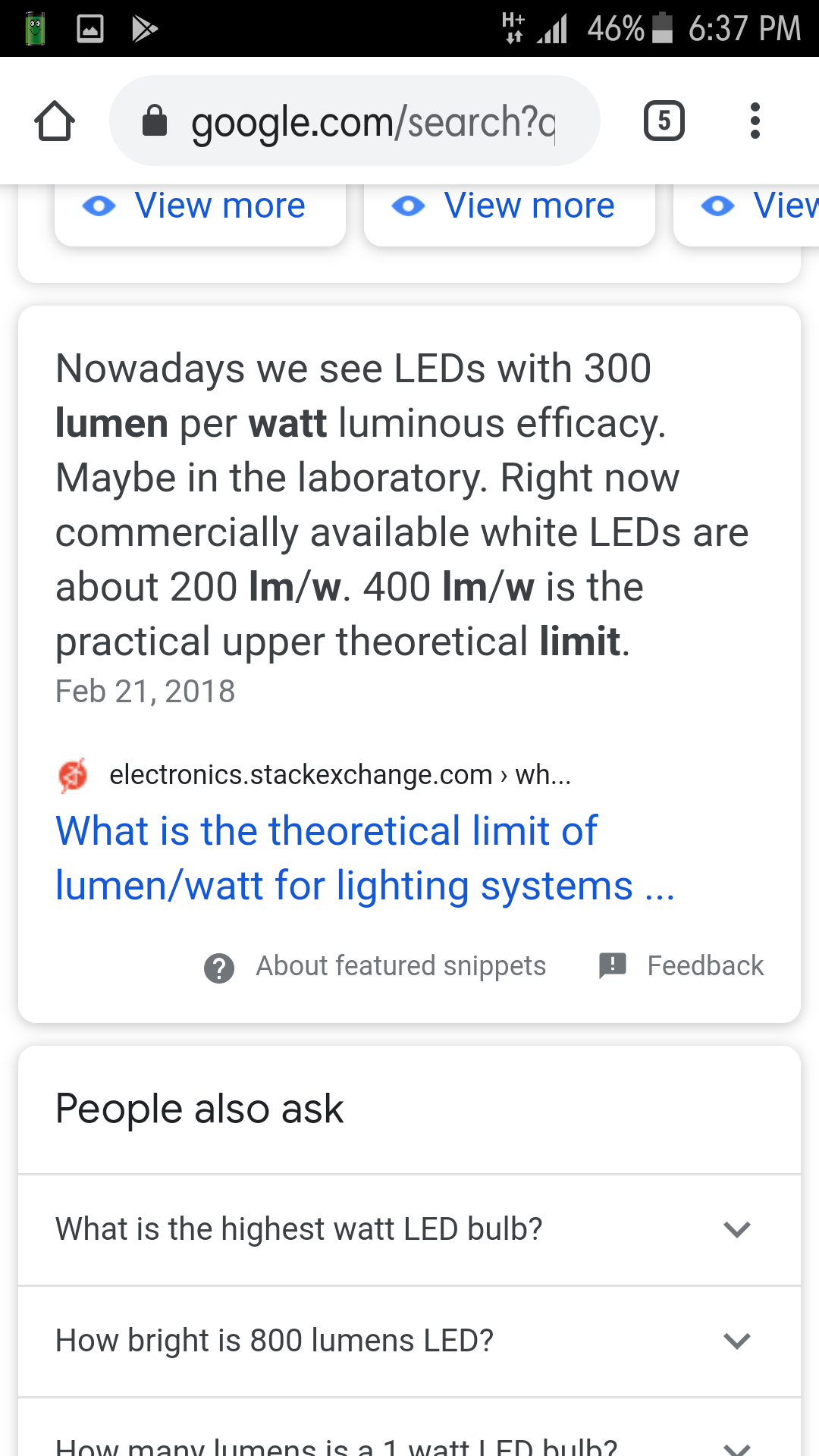Open About featured snippets
The image size is (819, 1456).
click(x=375, y=966)
